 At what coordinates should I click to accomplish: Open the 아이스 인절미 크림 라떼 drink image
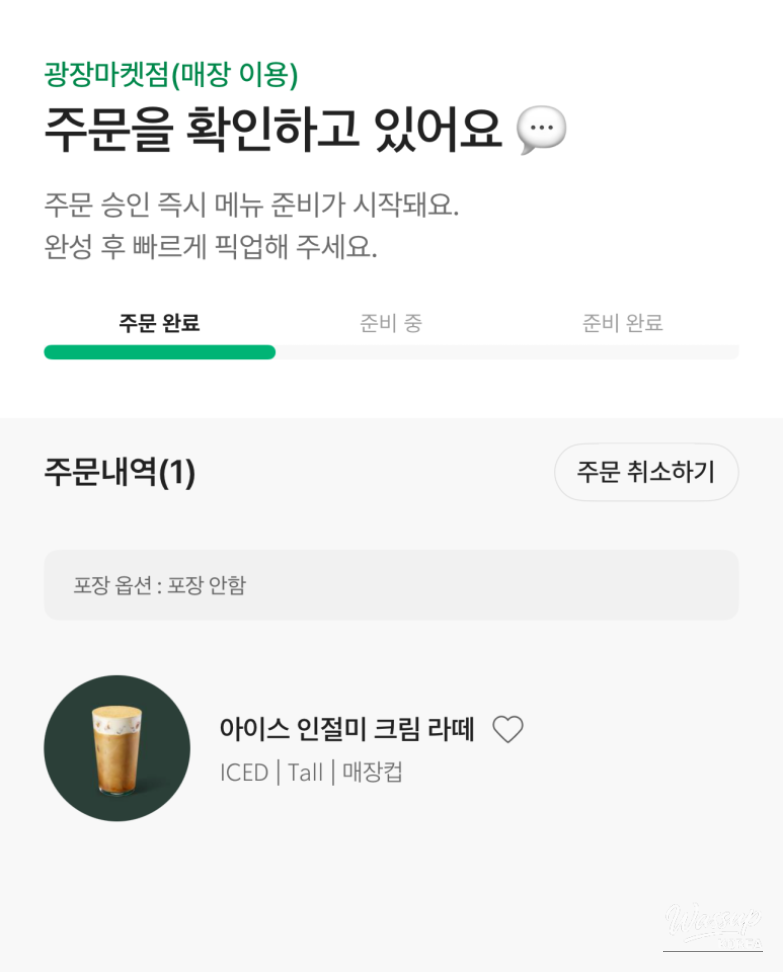(117, 748)
